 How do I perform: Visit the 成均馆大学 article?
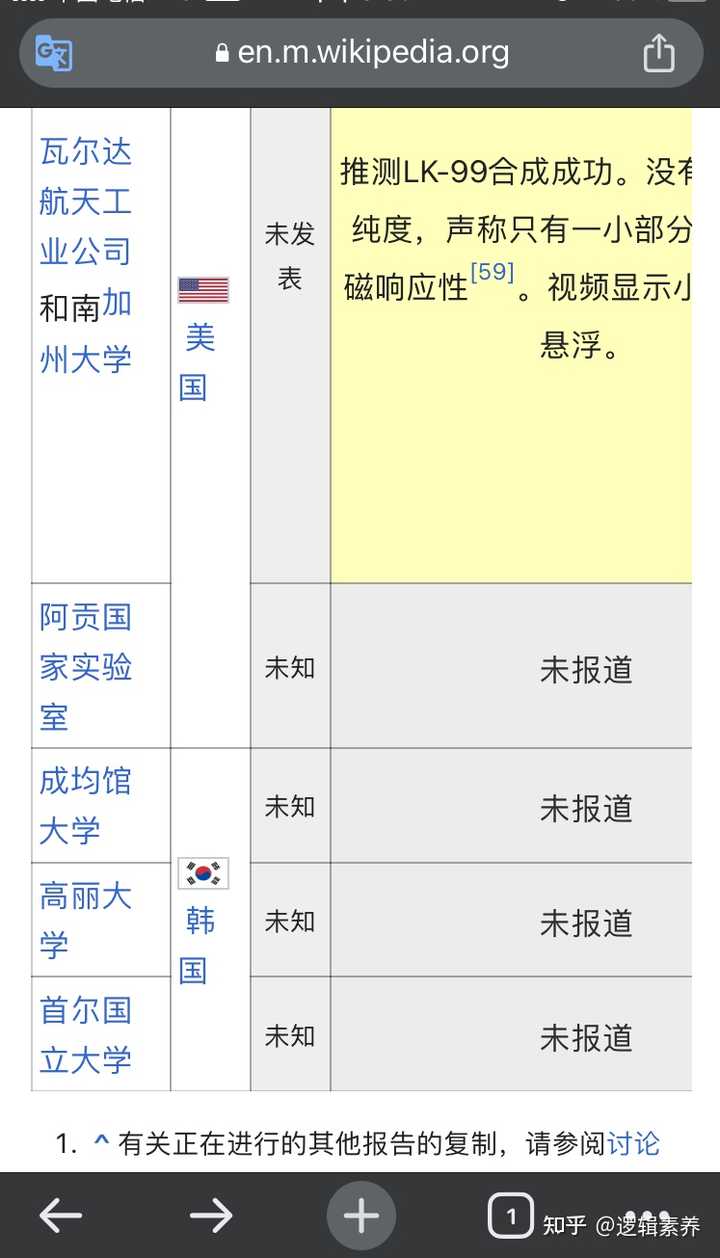(85, 806)
